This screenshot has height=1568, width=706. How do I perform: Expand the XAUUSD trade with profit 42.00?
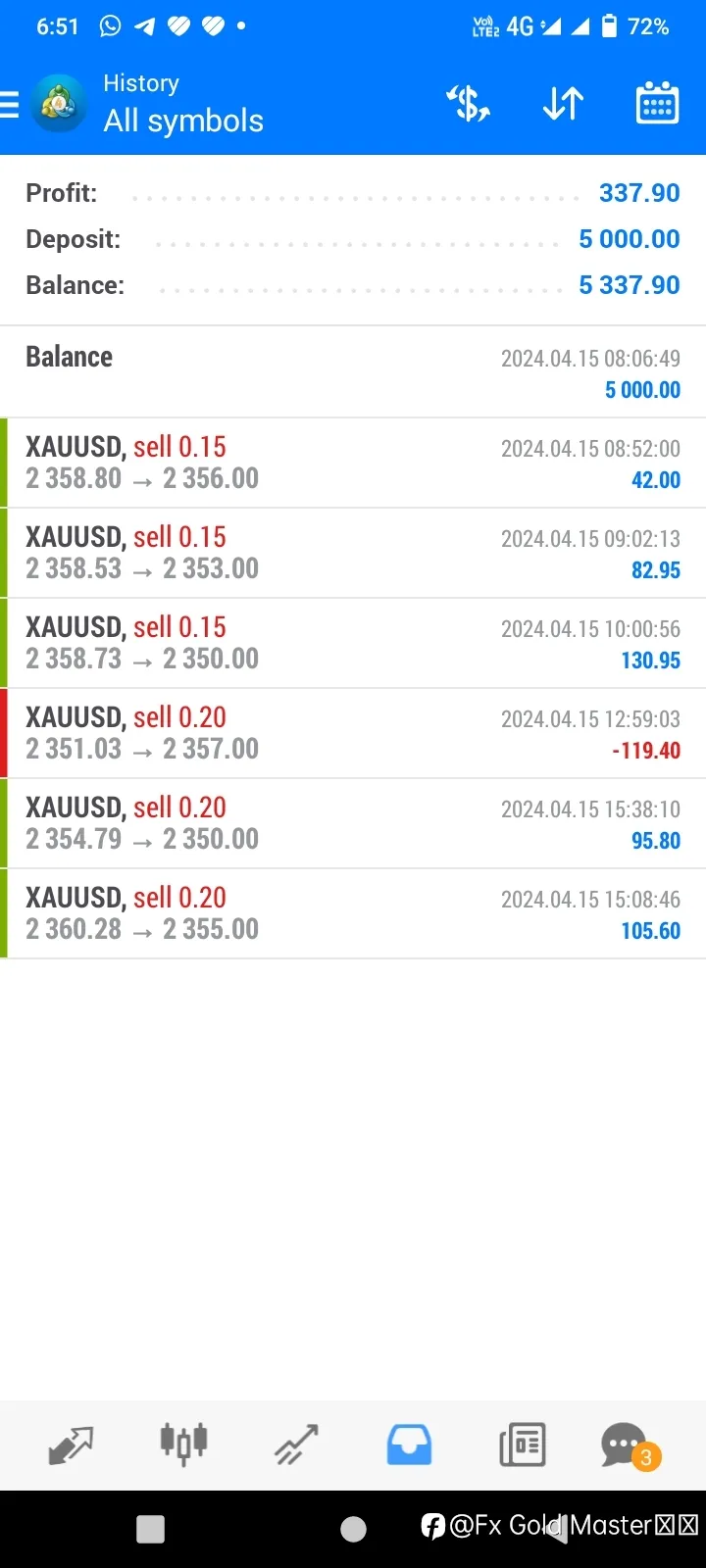click(353, 463)
